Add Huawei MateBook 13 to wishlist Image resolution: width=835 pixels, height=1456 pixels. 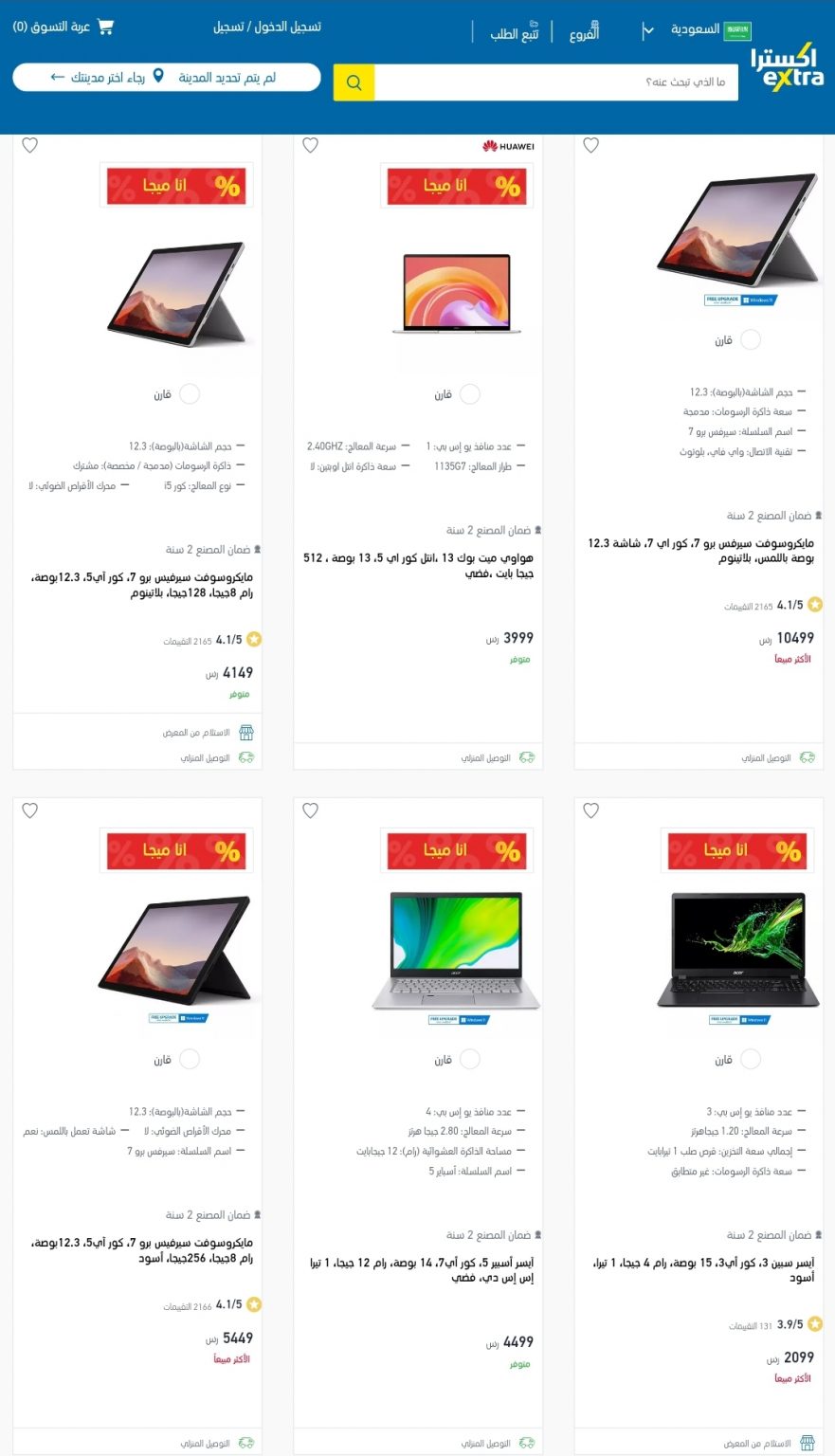point(310,145)
